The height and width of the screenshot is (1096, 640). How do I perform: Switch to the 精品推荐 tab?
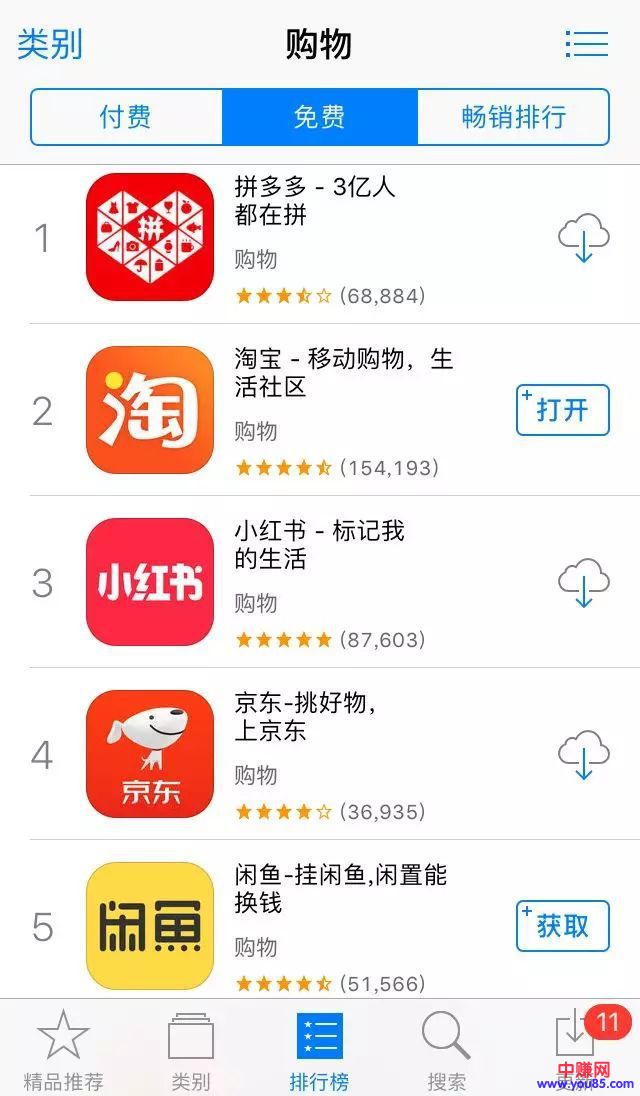point(63,1050)
